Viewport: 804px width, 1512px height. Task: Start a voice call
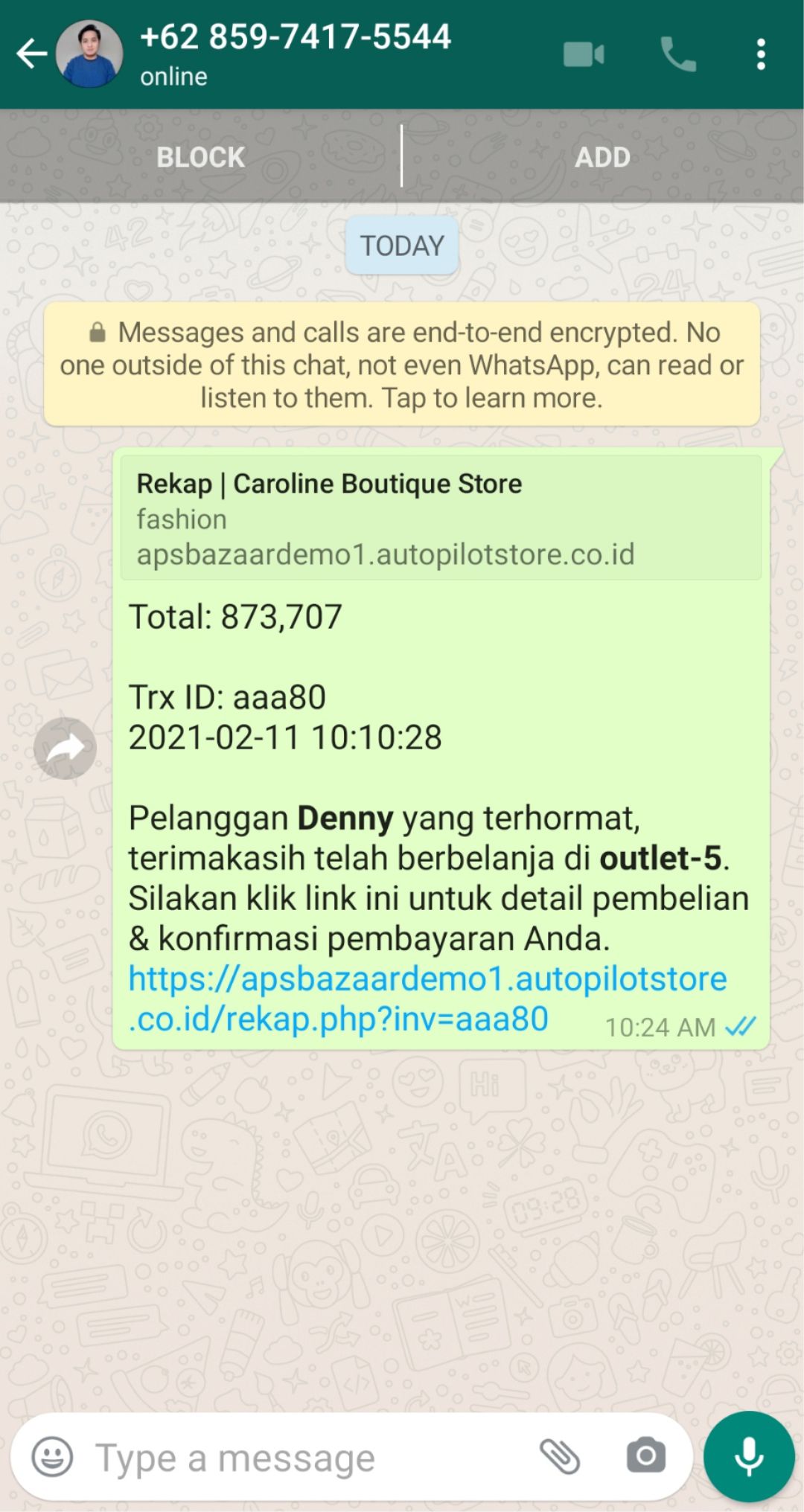click(x=677, y=54)
